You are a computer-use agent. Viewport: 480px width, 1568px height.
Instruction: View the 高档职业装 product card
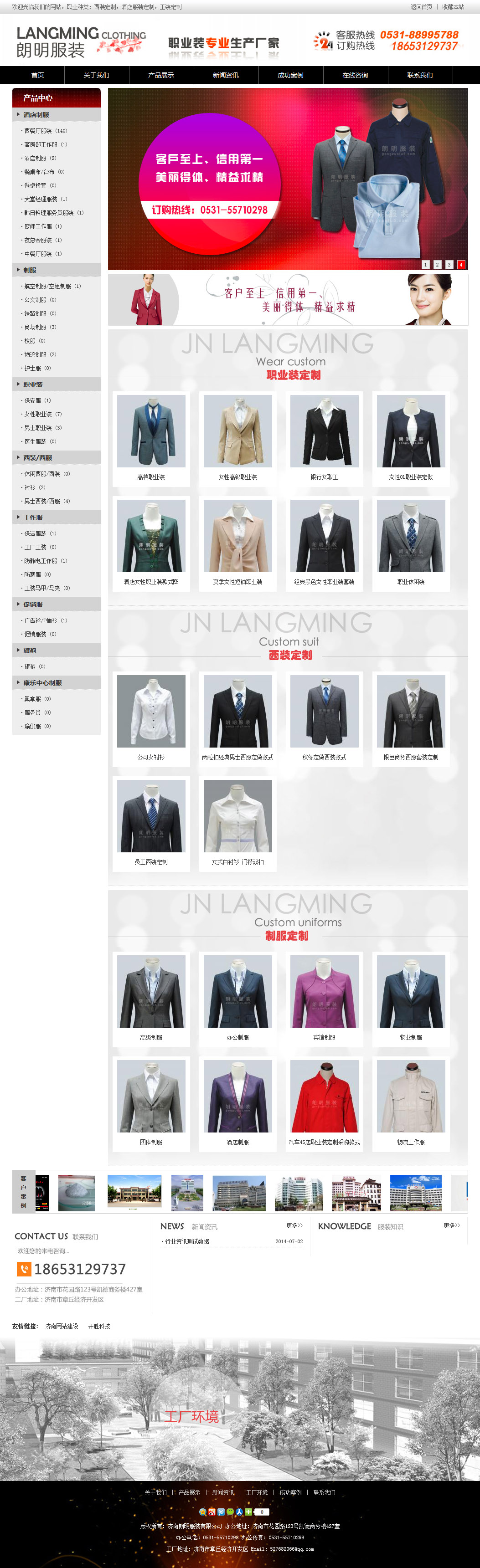tap(151, 438)
